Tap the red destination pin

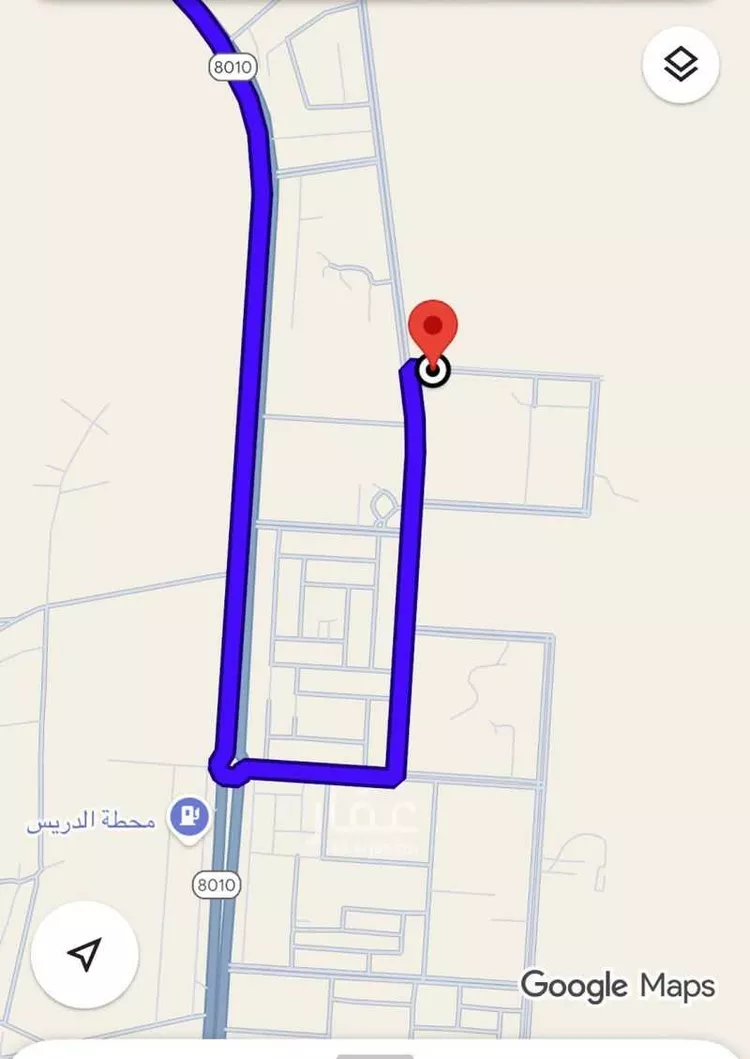click(x=433, y=330)
